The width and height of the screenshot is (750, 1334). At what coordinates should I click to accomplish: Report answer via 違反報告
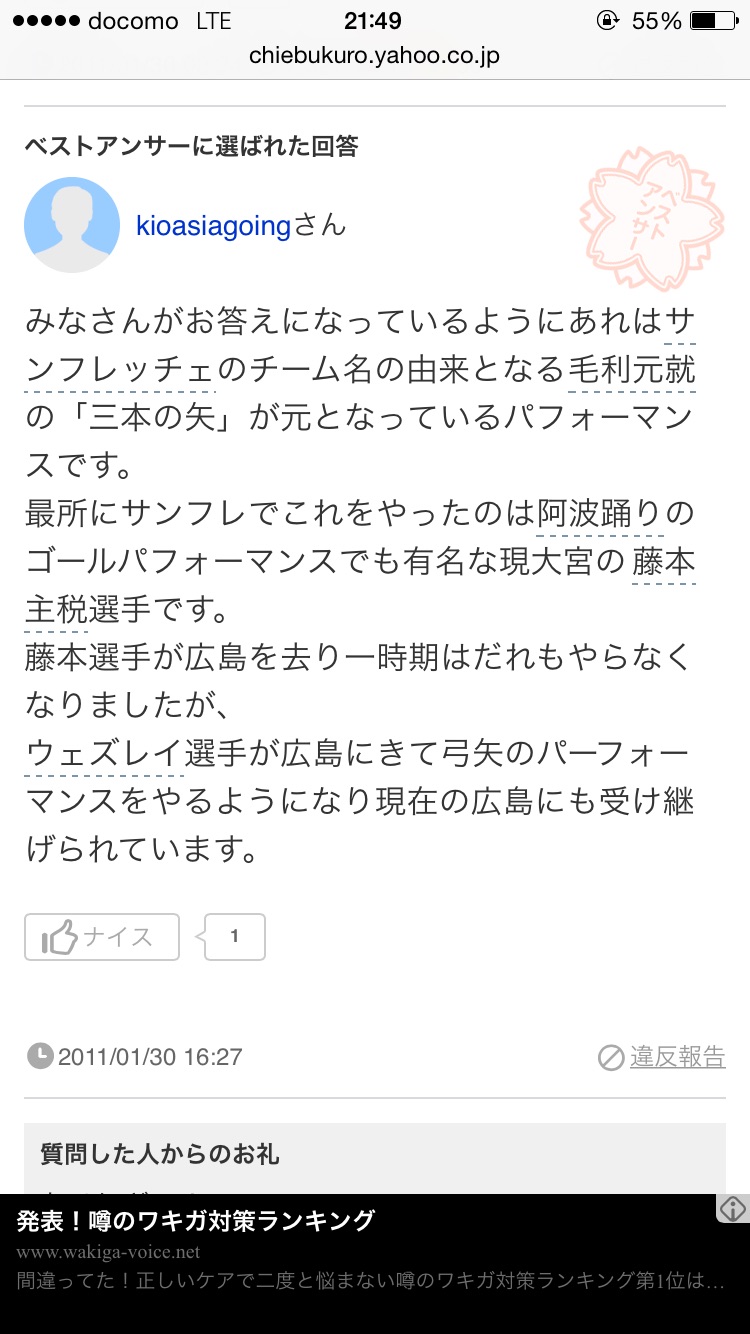[x=662, y=1057]
